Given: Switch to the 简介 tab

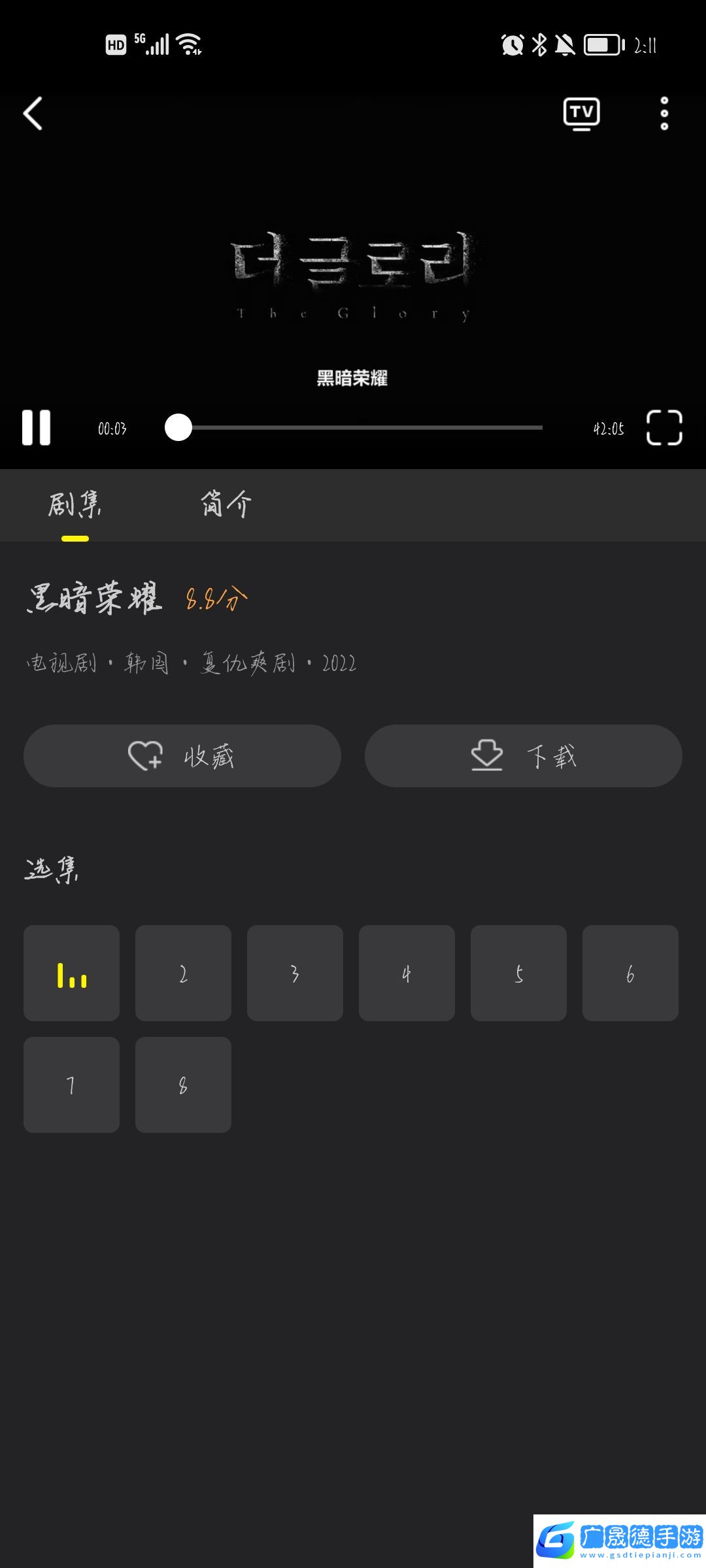Looking at the screenshot, I should pyautogui.click(x=226, y=505).
